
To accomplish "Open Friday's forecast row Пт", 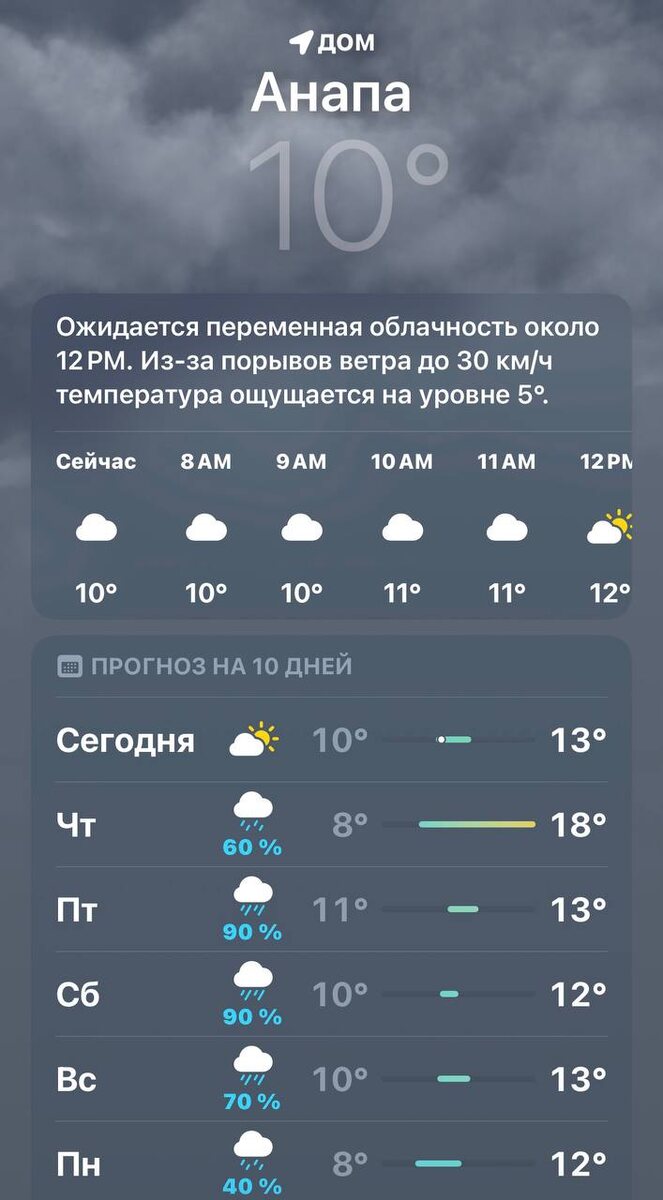I will [x=331, y=910].
